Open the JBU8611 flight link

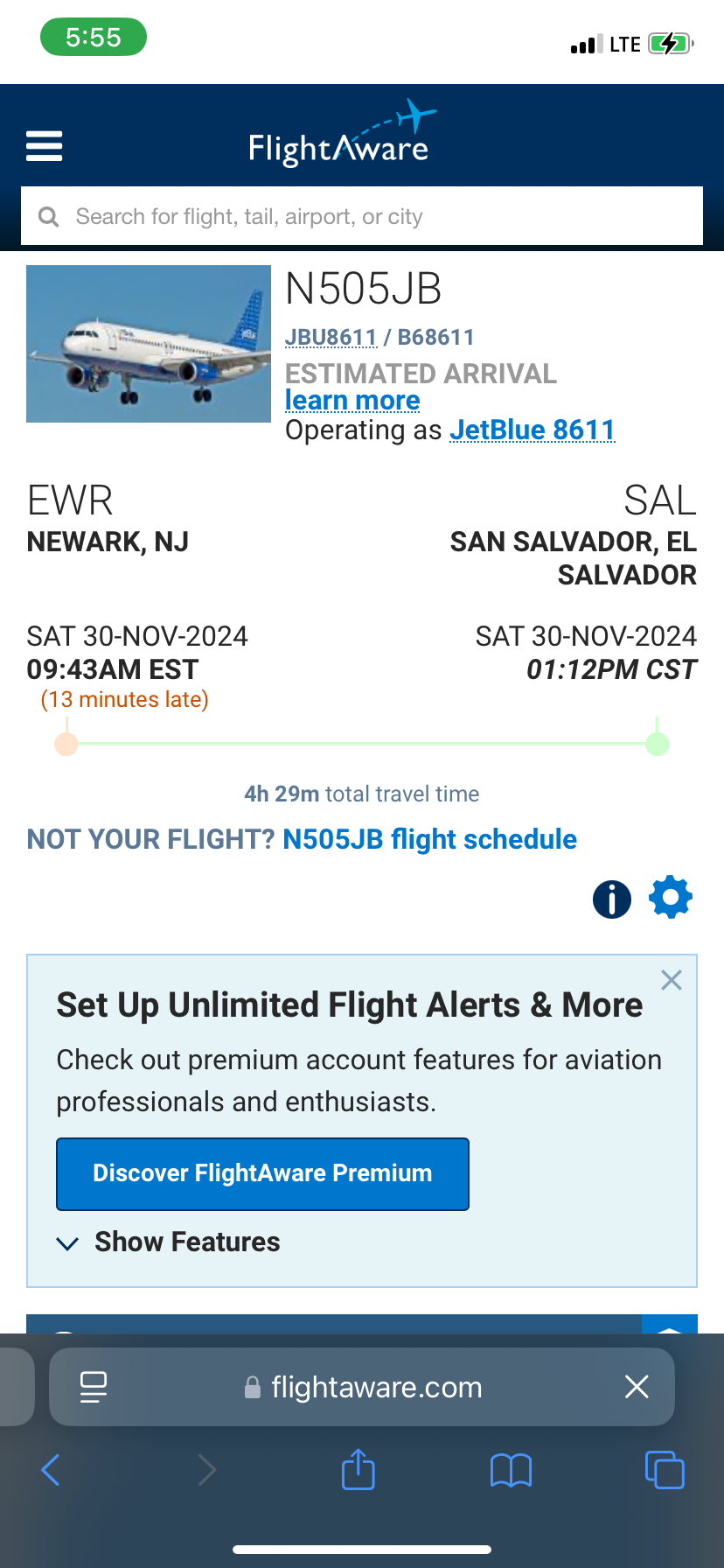coord(331,338)
